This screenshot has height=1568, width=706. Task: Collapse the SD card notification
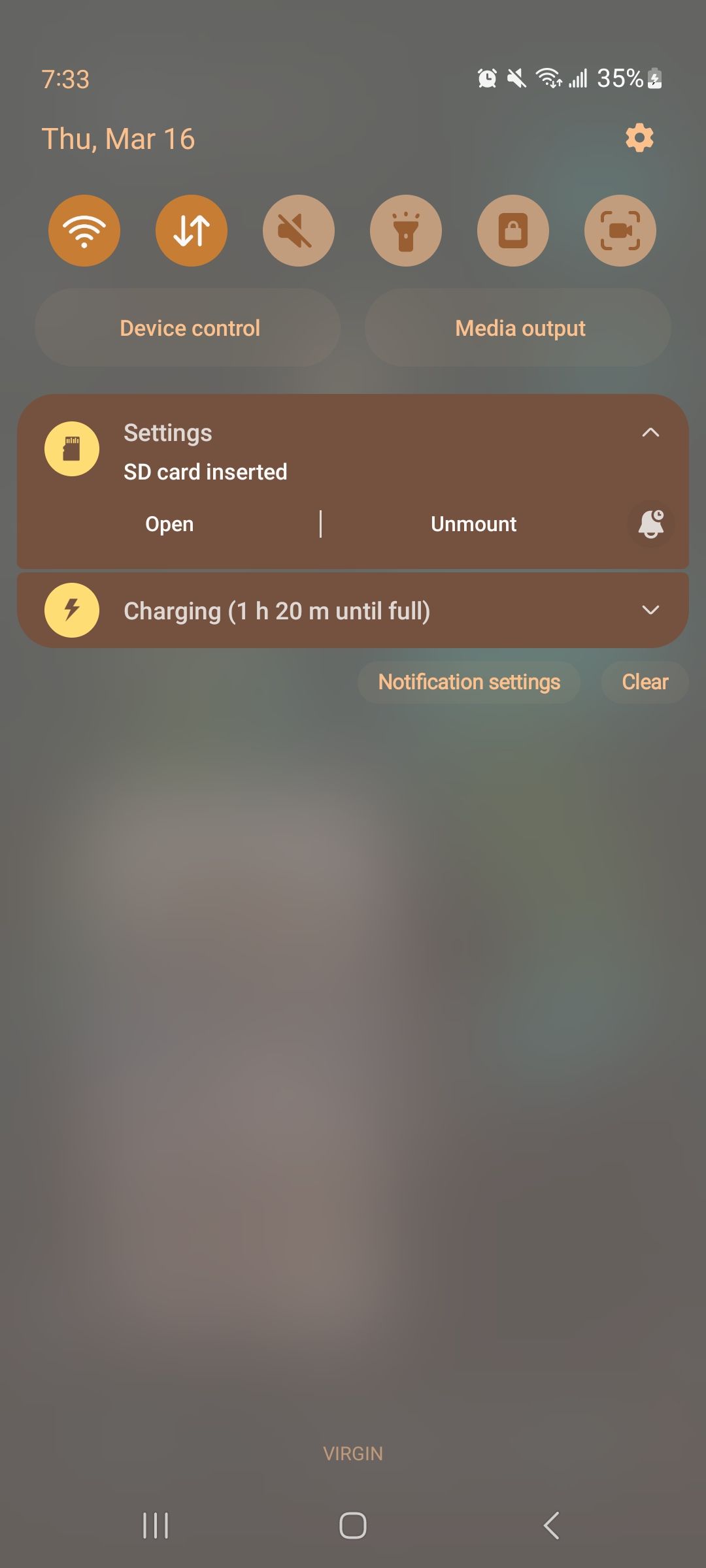point(650,432)
